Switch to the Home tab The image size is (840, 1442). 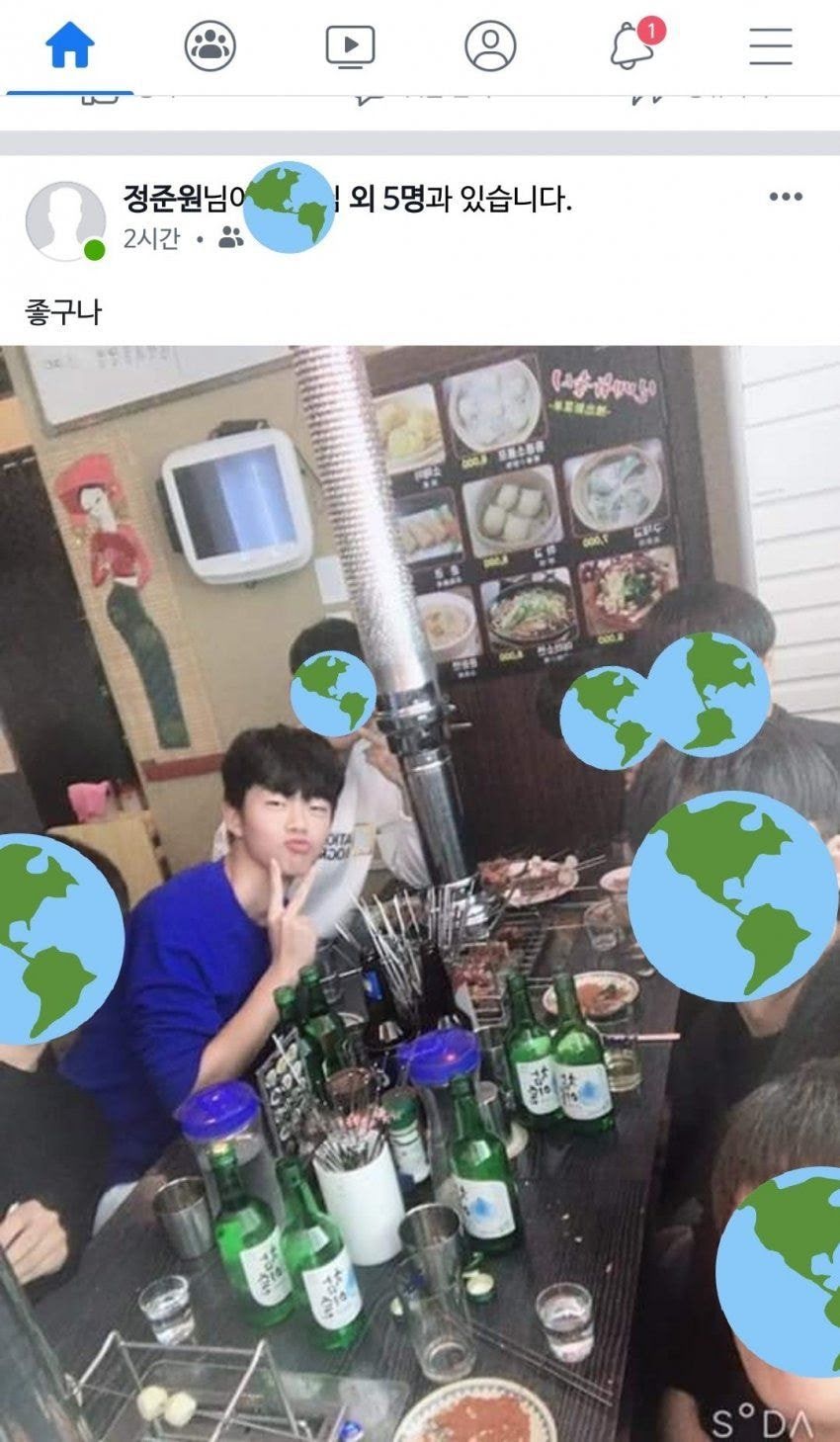click(x=70, y=45)
